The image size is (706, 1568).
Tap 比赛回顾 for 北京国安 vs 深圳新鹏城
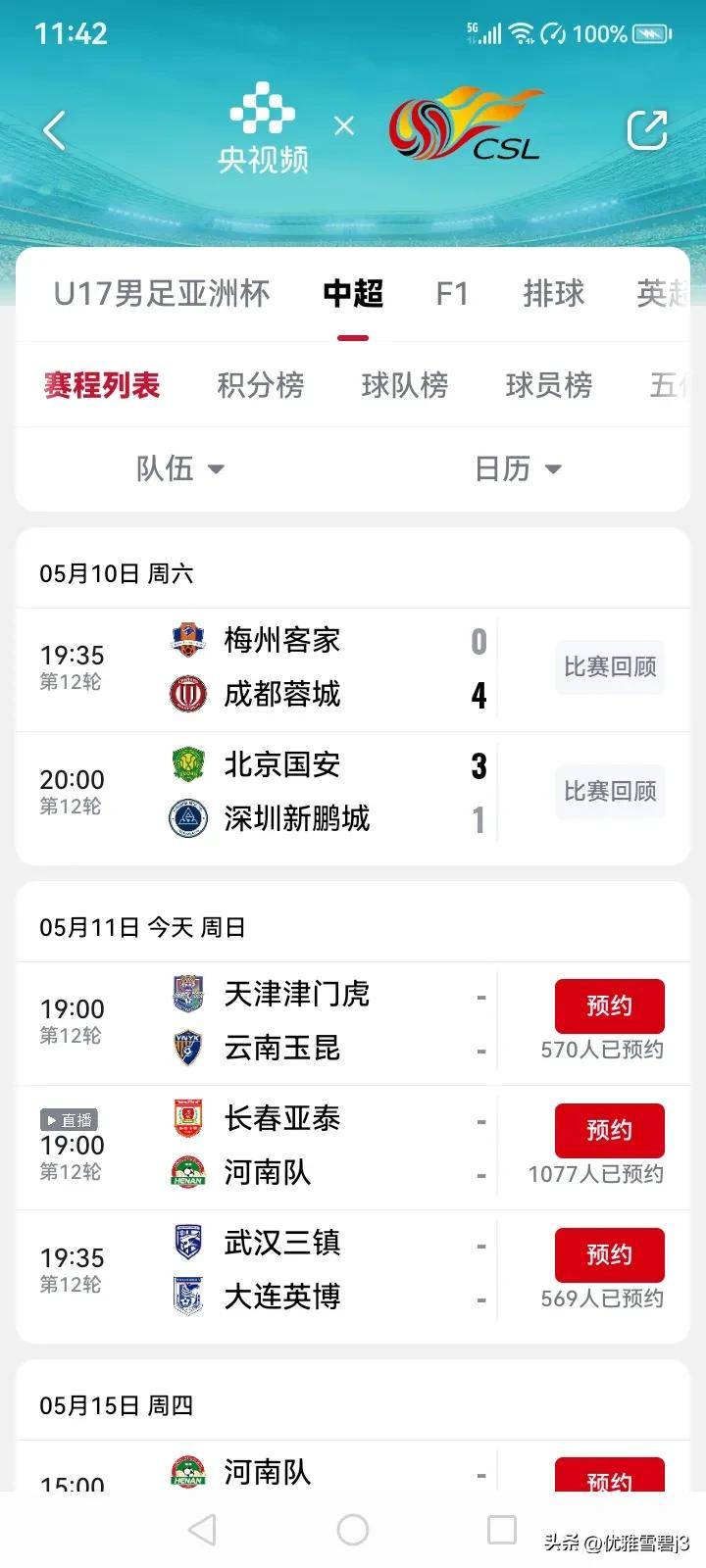click(610, 792)
